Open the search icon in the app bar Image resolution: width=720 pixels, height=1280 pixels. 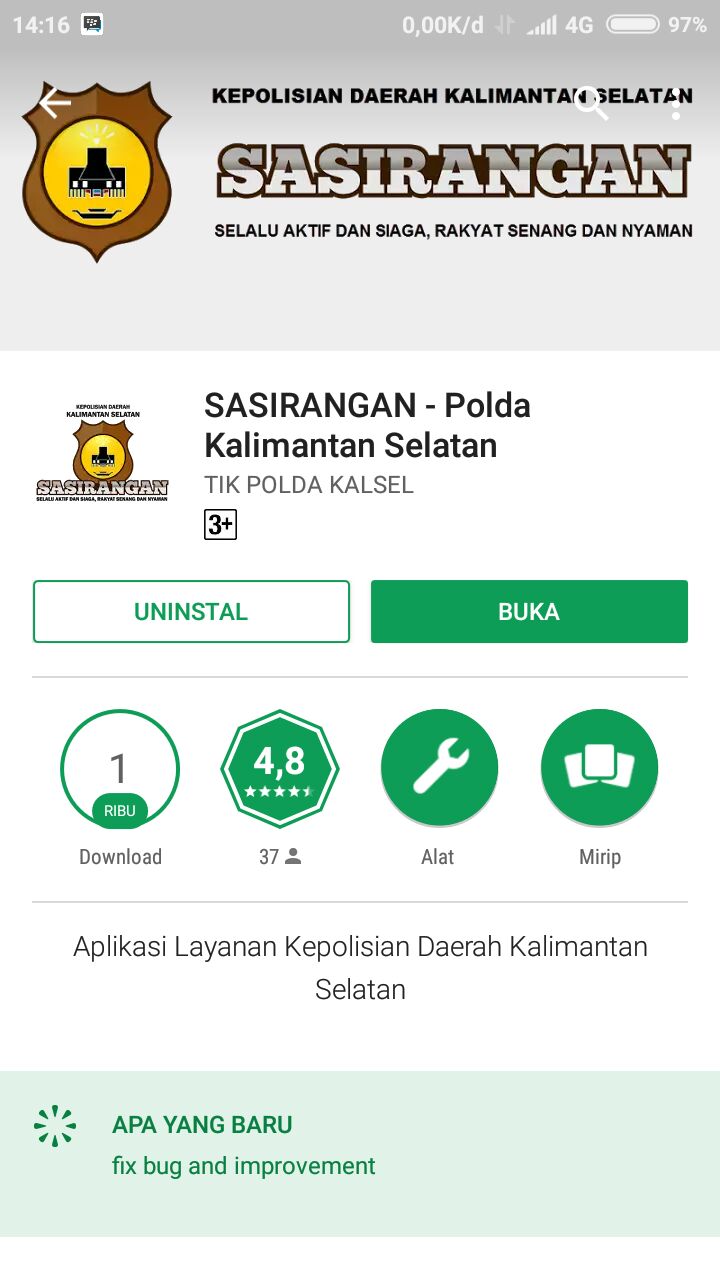(591, 102)
